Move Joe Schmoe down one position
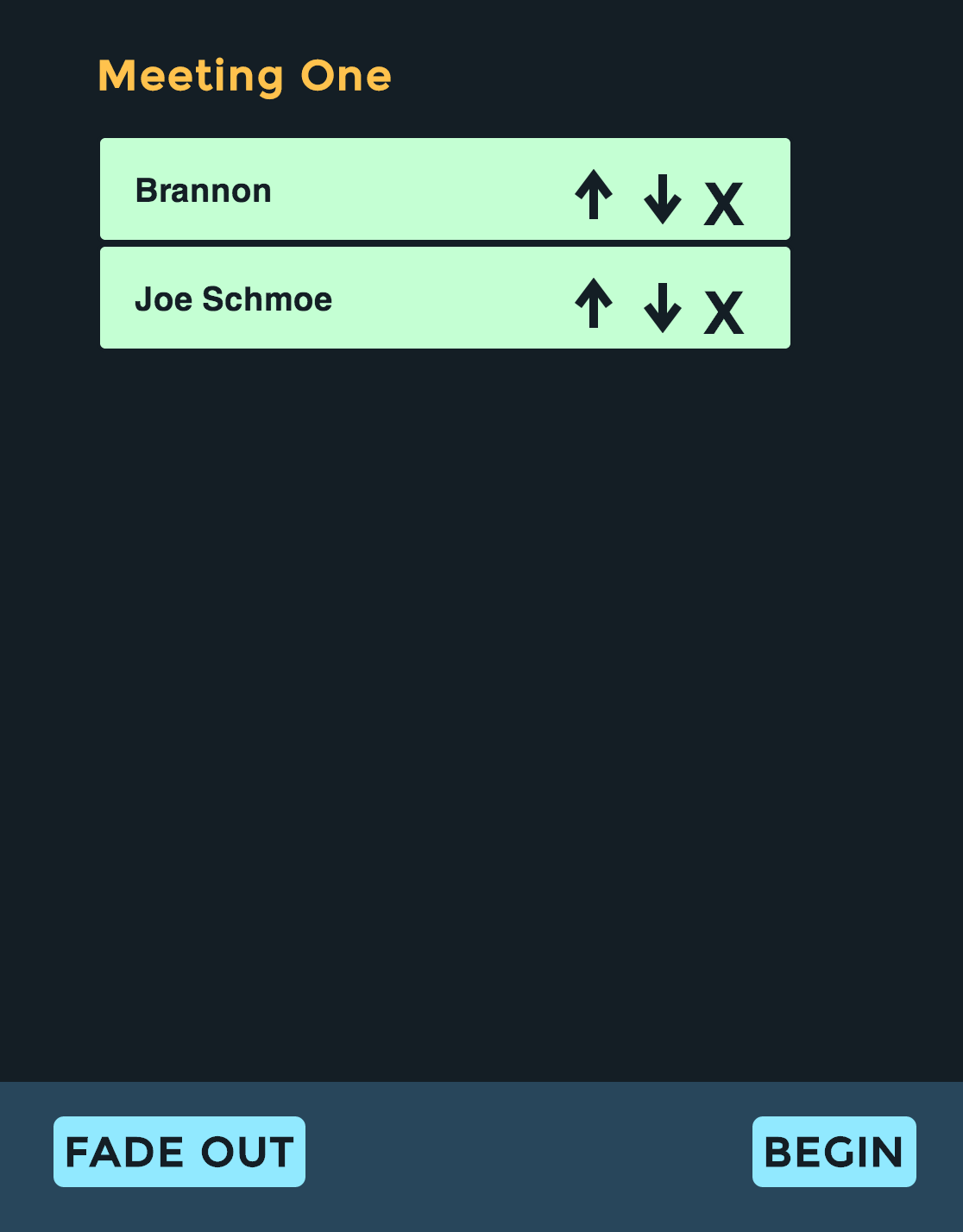Screen dimensions: 963x1232 tap(663, 307)
